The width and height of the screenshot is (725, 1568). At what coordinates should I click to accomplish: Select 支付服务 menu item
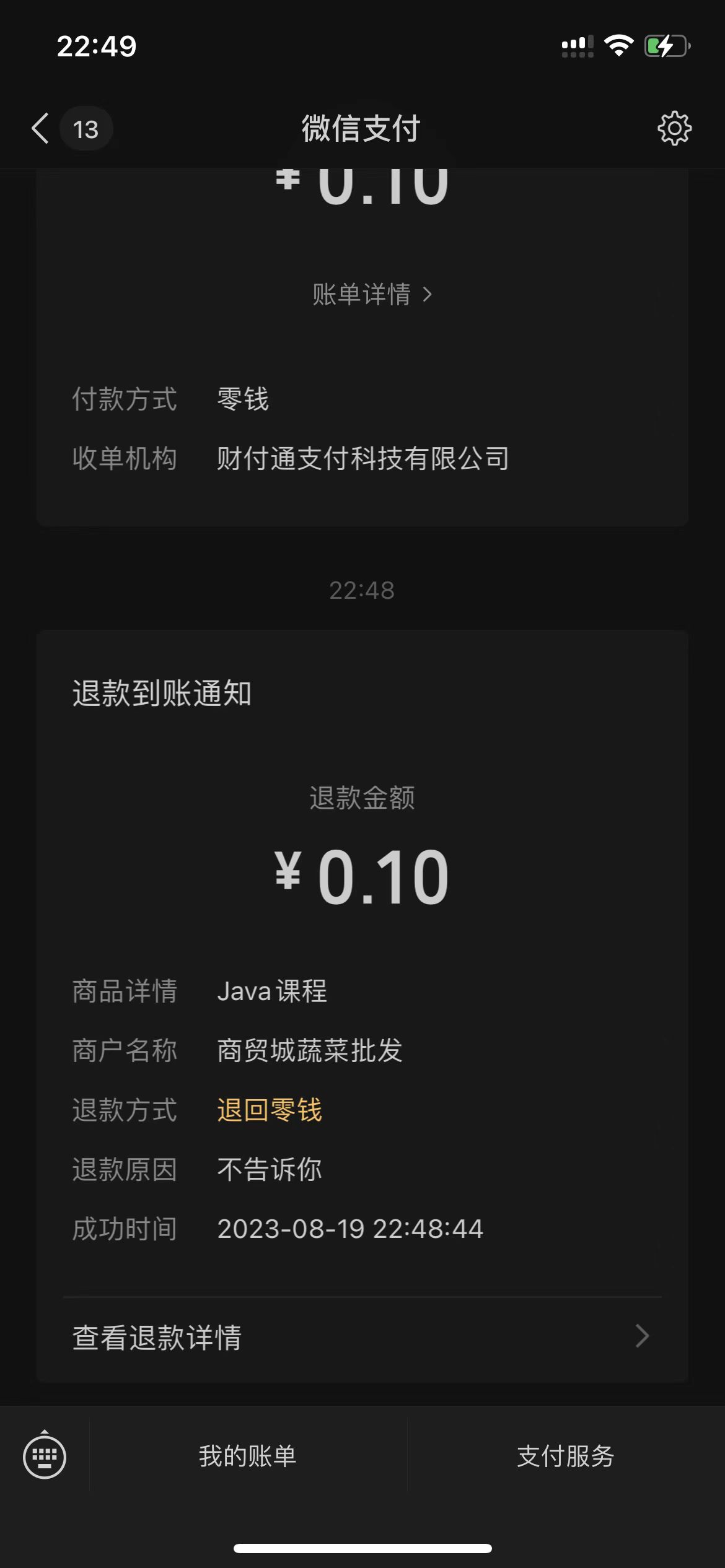567,1457
